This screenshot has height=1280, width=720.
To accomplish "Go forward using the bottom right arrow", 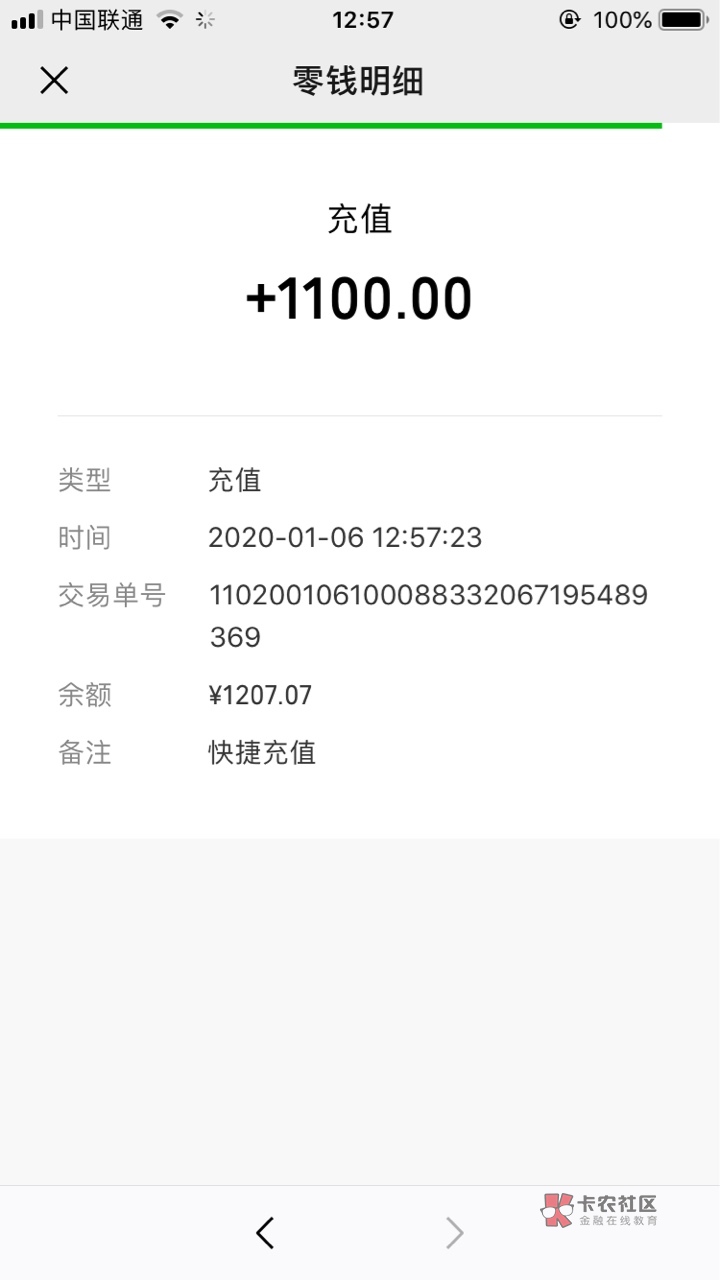I will (x=454, y=1233).
